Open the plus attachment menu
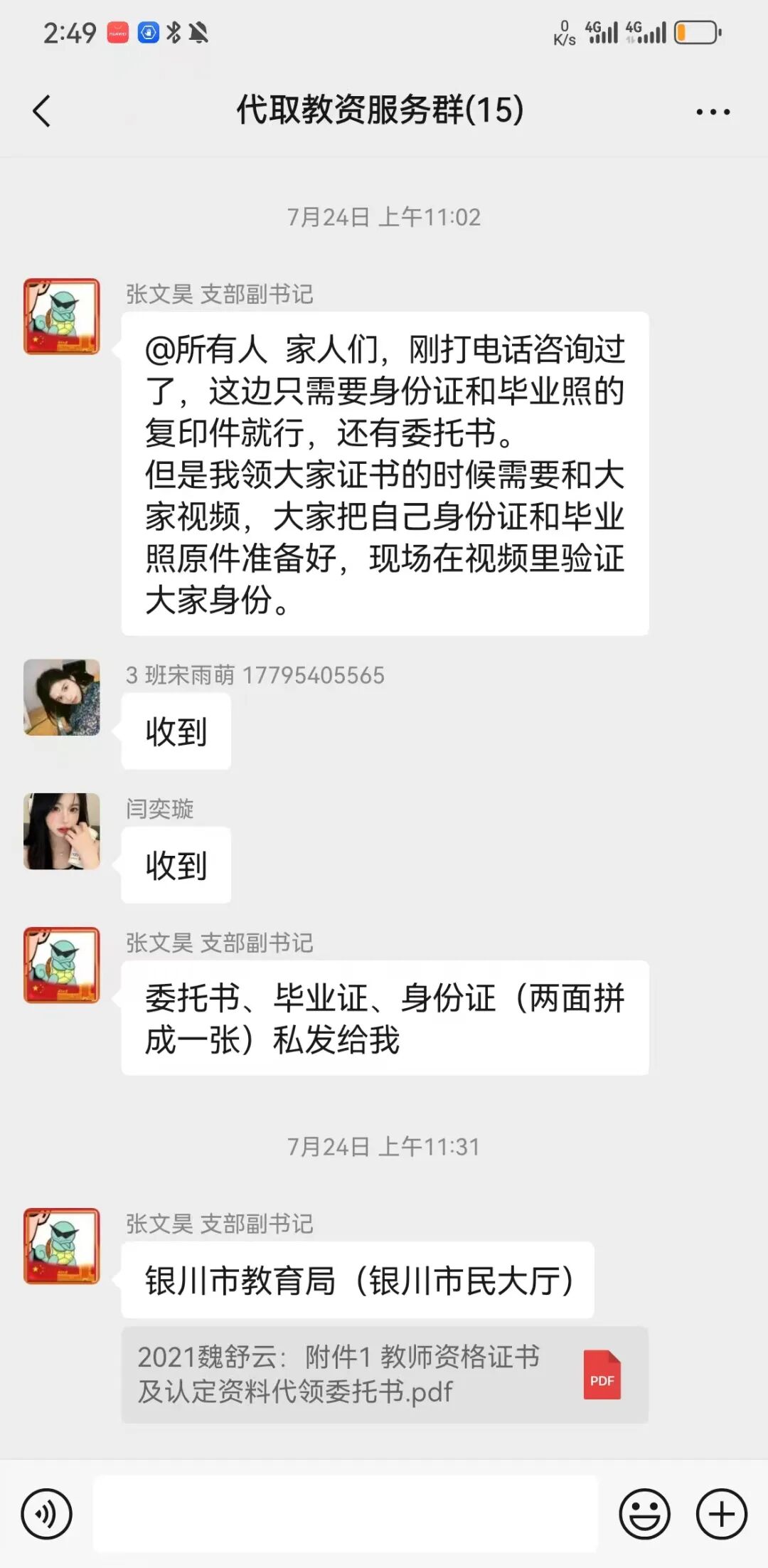This screenshot has height=1568, width=768. 721,1515
